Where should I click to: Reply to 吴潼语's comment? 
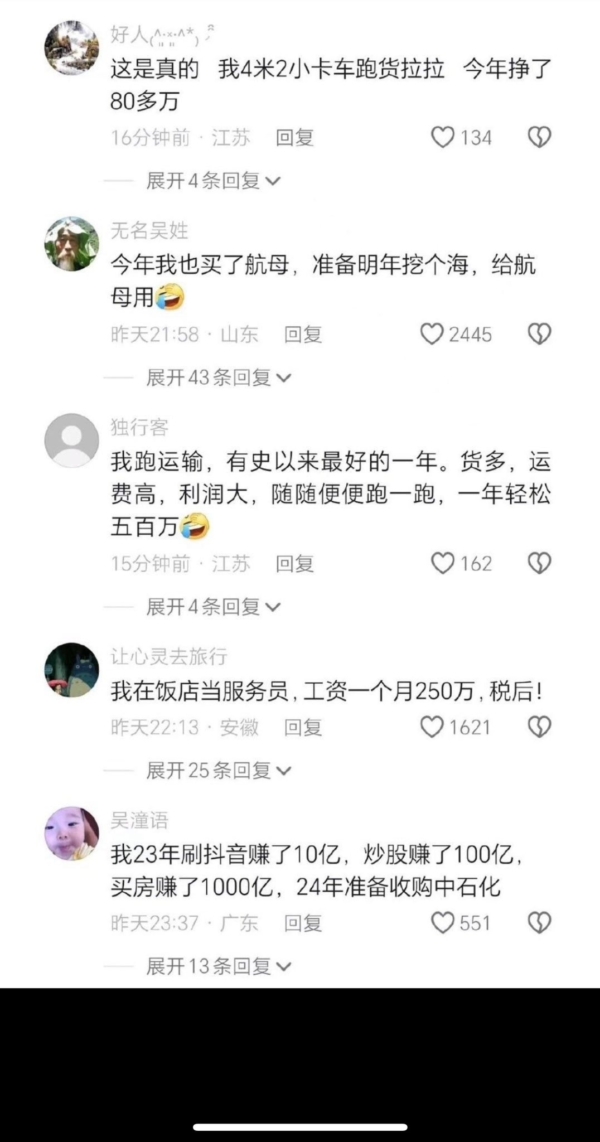(x=303, y=923)
